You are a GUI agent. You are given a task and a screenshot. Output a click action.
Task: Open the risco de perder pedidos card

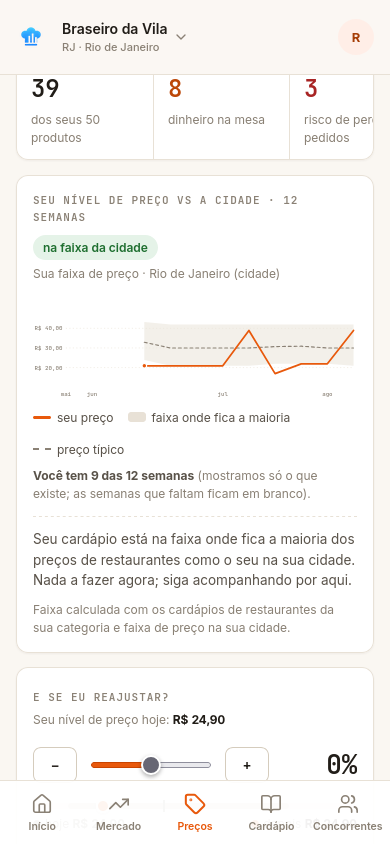pos(331,117)
